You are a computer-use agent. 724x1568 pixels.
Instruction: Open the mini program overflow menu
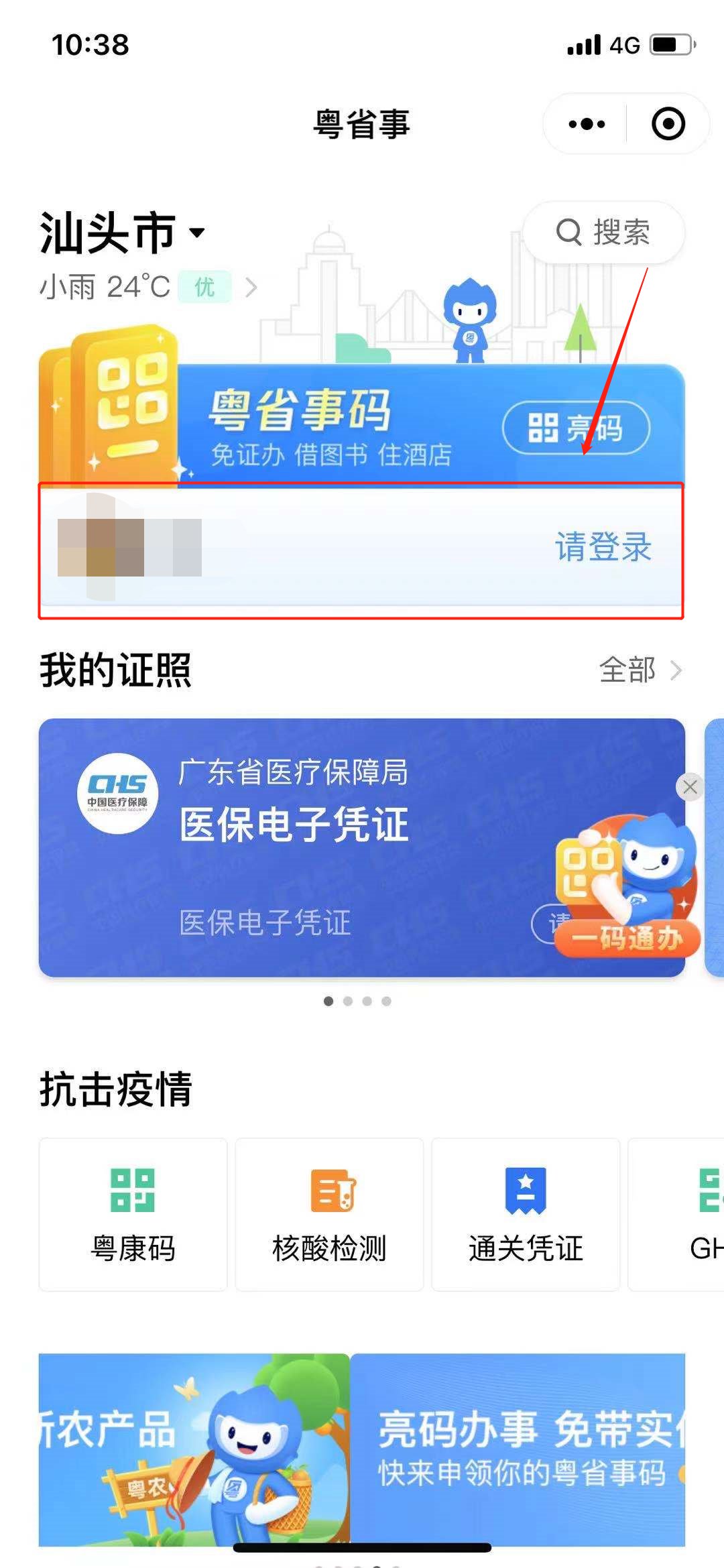click(587, 124)
